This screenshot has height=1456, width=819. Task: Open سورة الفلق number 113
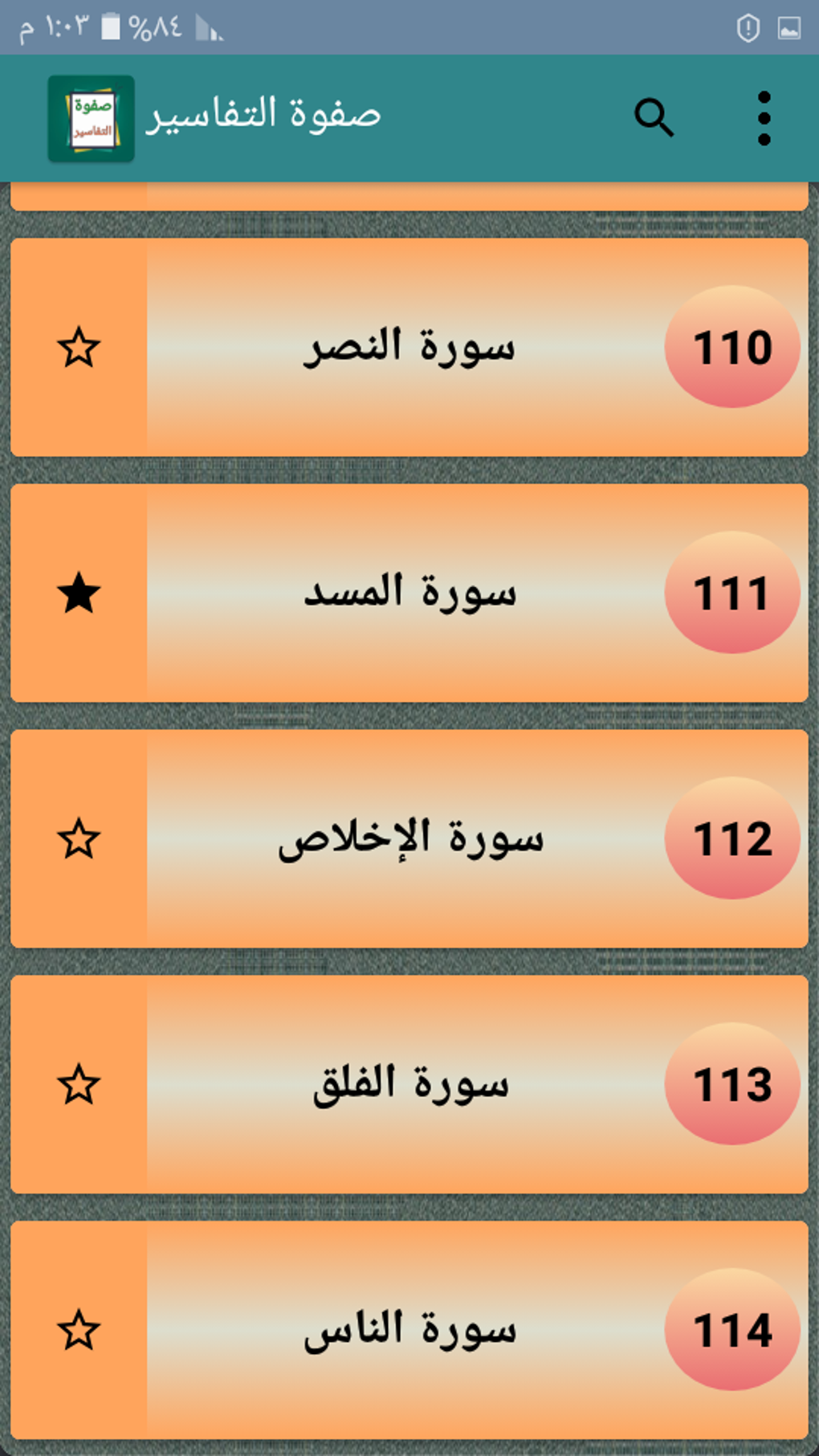tap(409, 1084)
